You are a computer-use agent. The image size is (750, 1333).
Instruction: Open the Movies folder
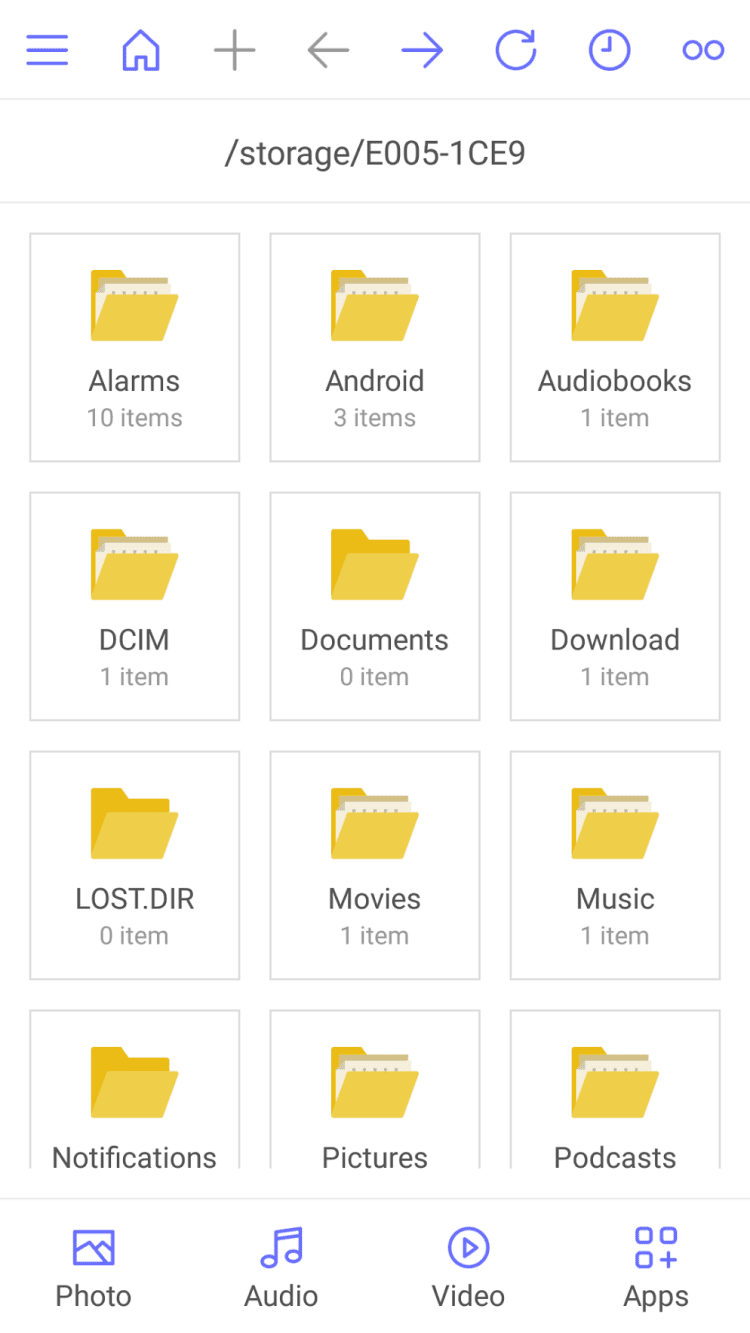[x=375, y=865]
